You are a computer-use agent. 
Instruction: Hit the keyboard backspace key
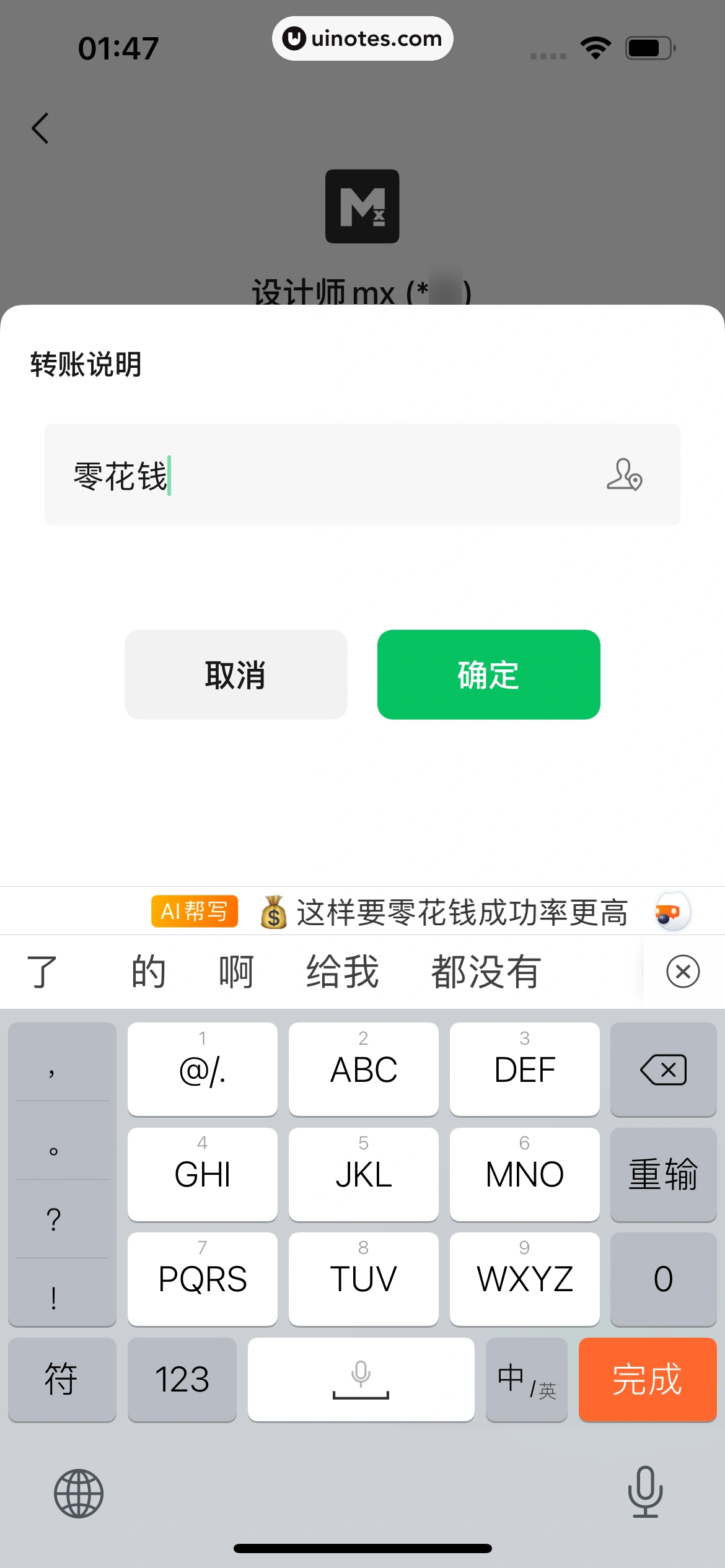pos(663,1069)
